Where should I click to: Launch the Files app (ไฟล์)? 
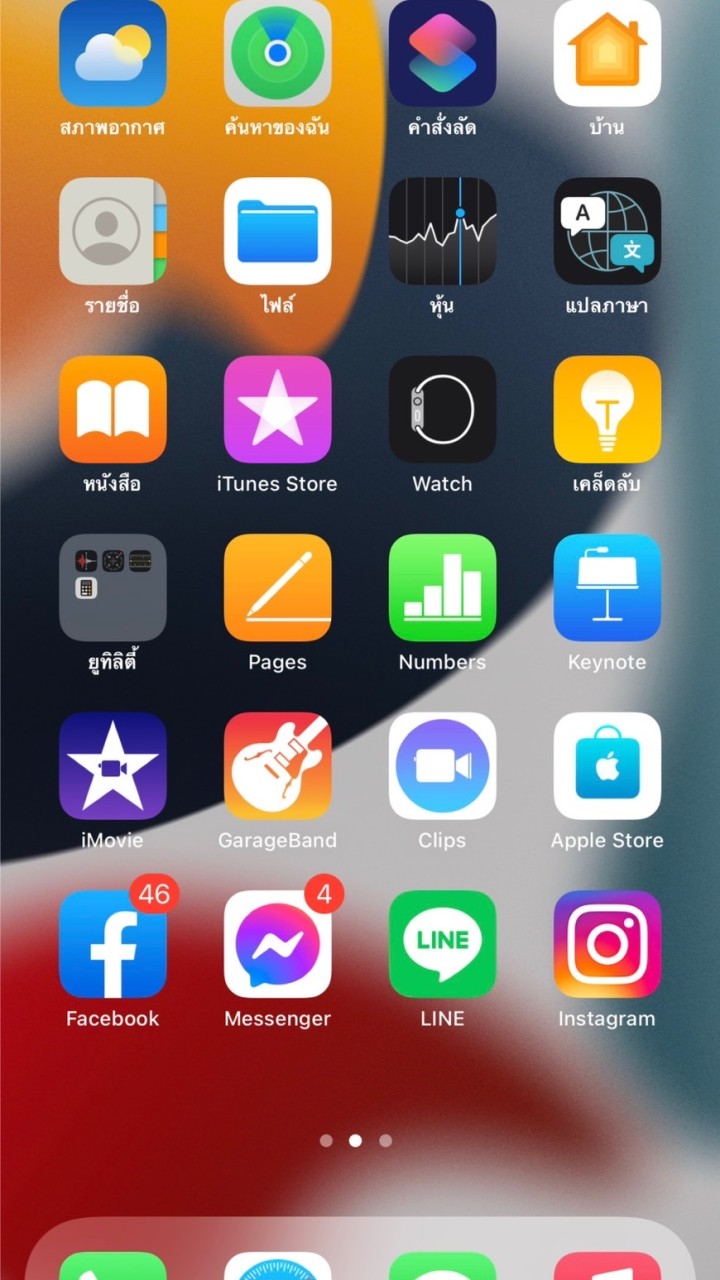pyautogui.click(x=277, y=231)
